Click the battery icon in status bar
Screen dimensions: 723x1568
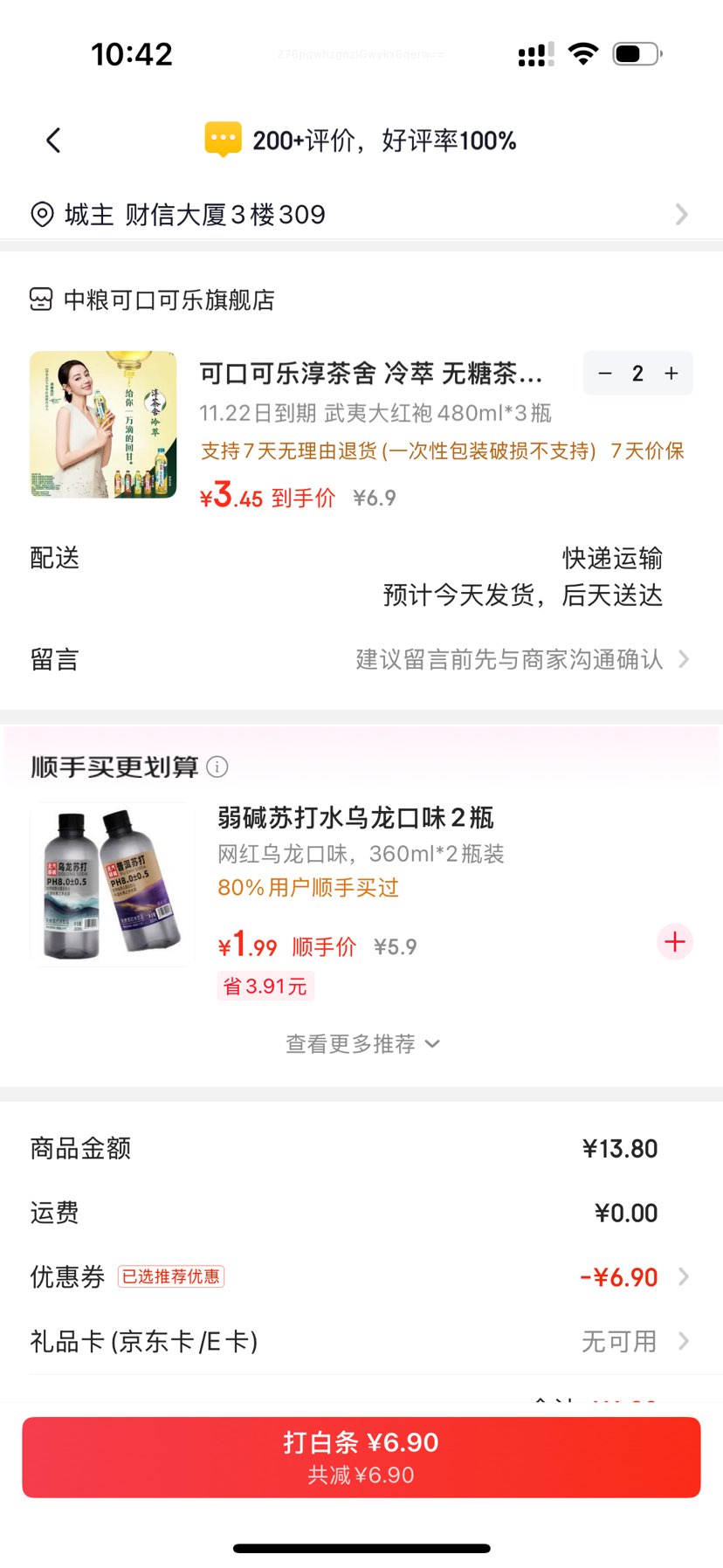[x=636, y=53]
